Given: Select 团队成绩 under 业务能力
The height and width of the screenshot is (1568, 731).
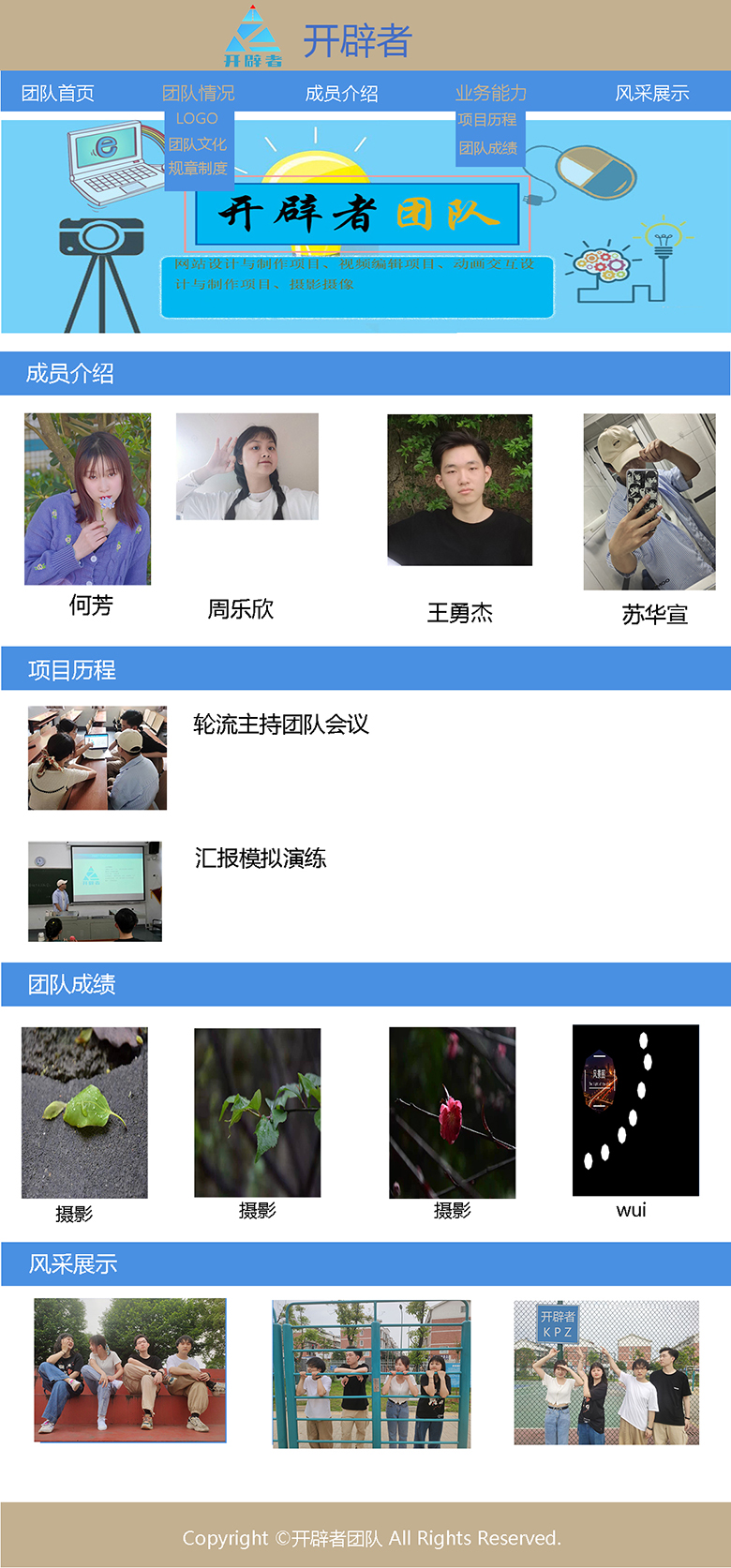Looking at the screenshot, I should point(487,148).
